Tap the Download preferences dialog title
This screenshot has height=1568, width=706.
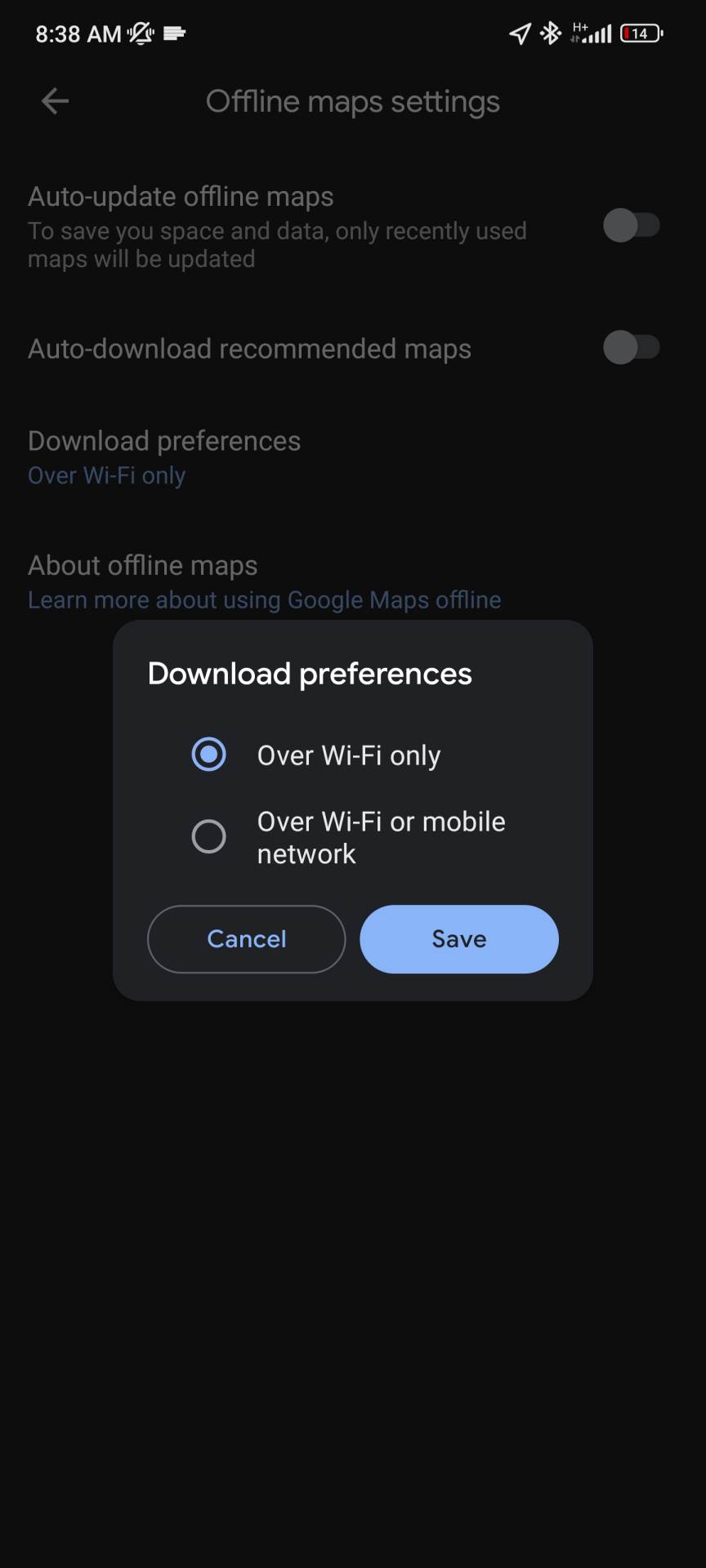point(309,673)
